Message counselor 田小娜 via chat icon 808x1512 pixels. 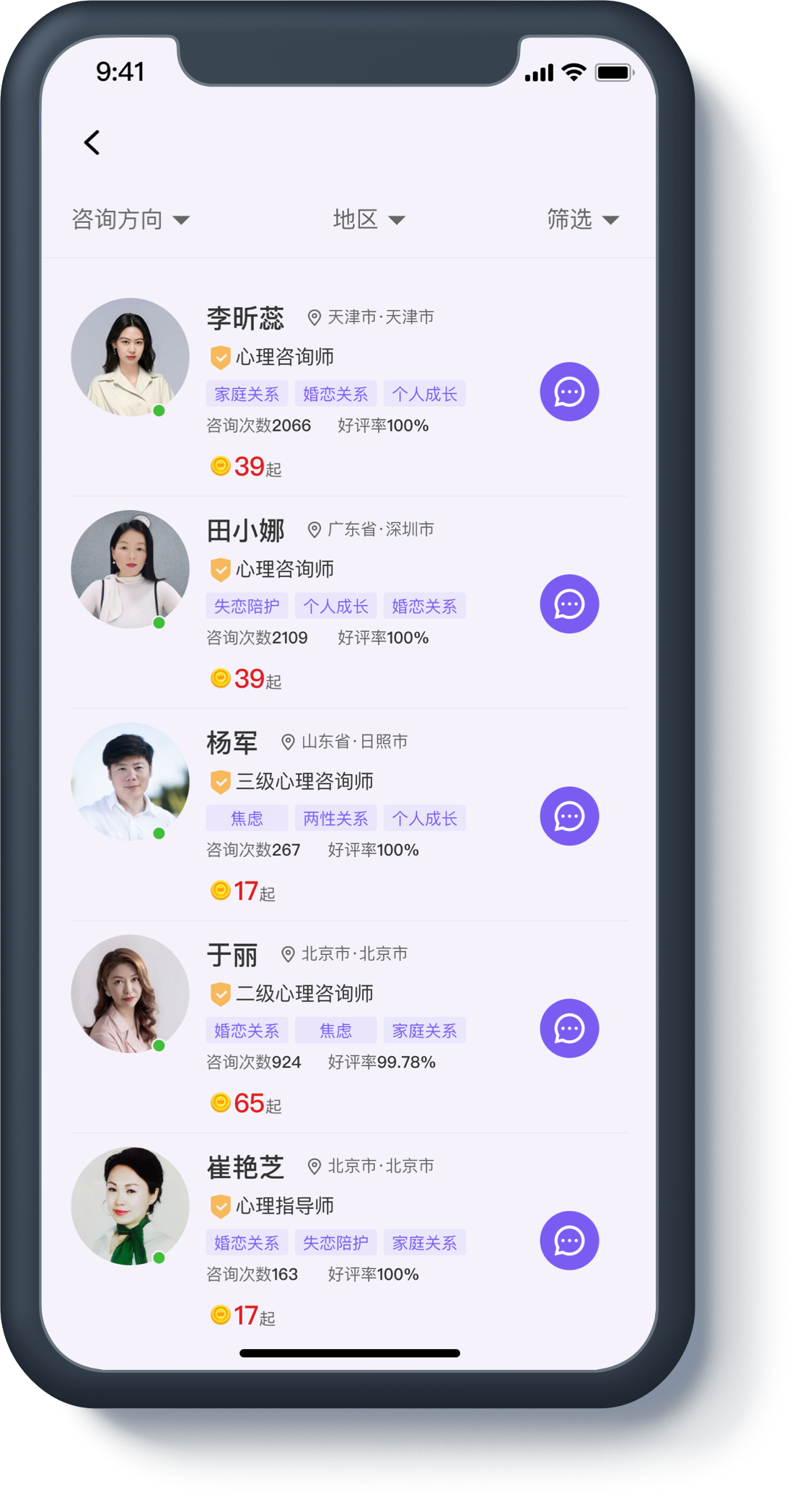click(569, 604)
